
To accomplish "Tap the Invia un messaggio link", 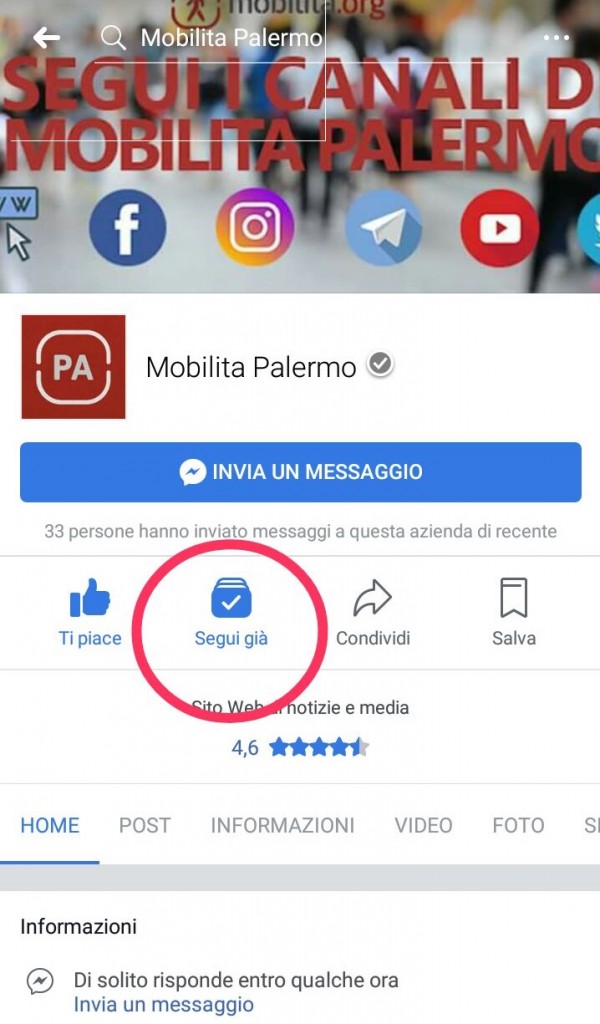I will tap(163, 1005).
